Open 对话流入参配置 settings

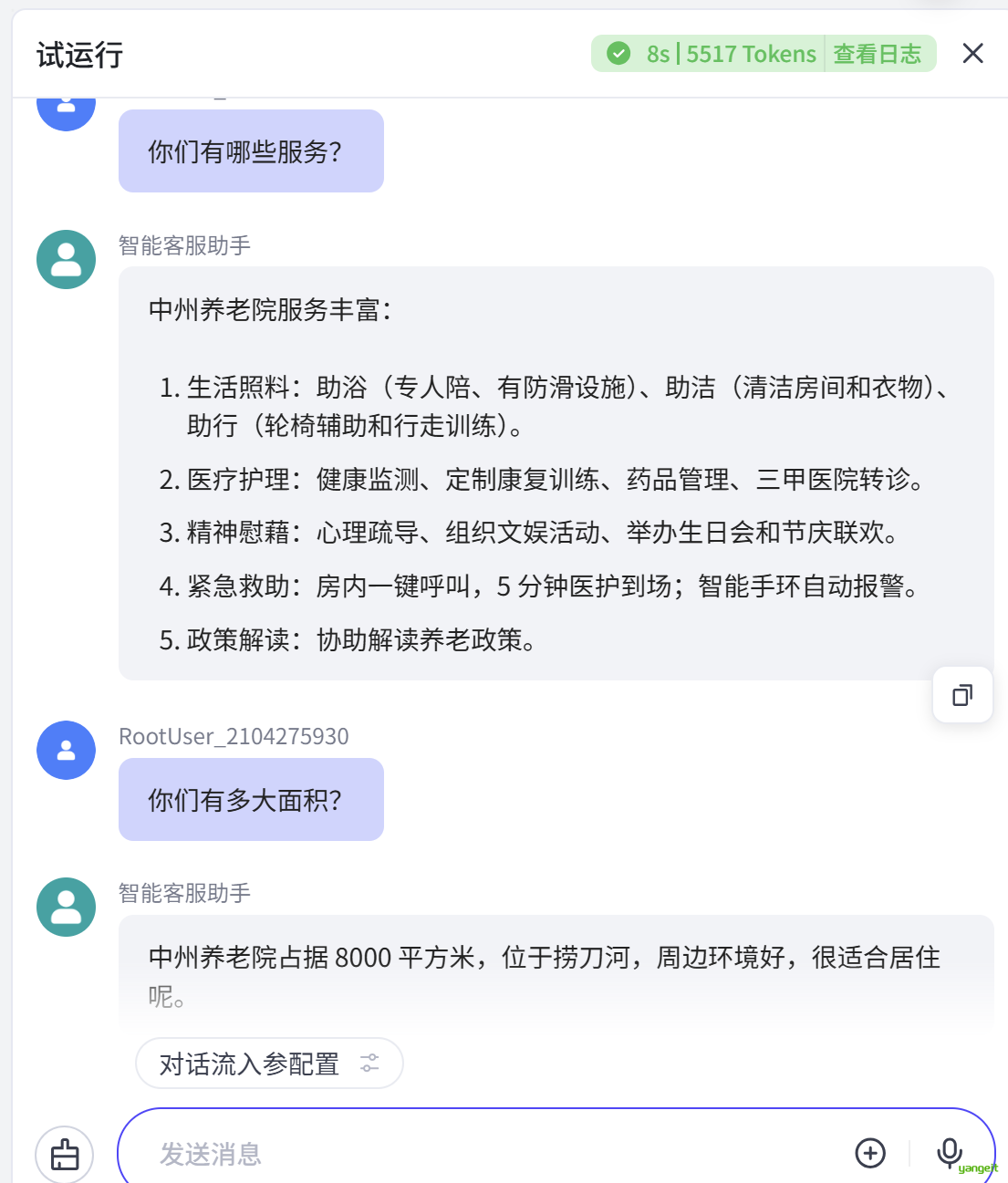click(269, 1064)
